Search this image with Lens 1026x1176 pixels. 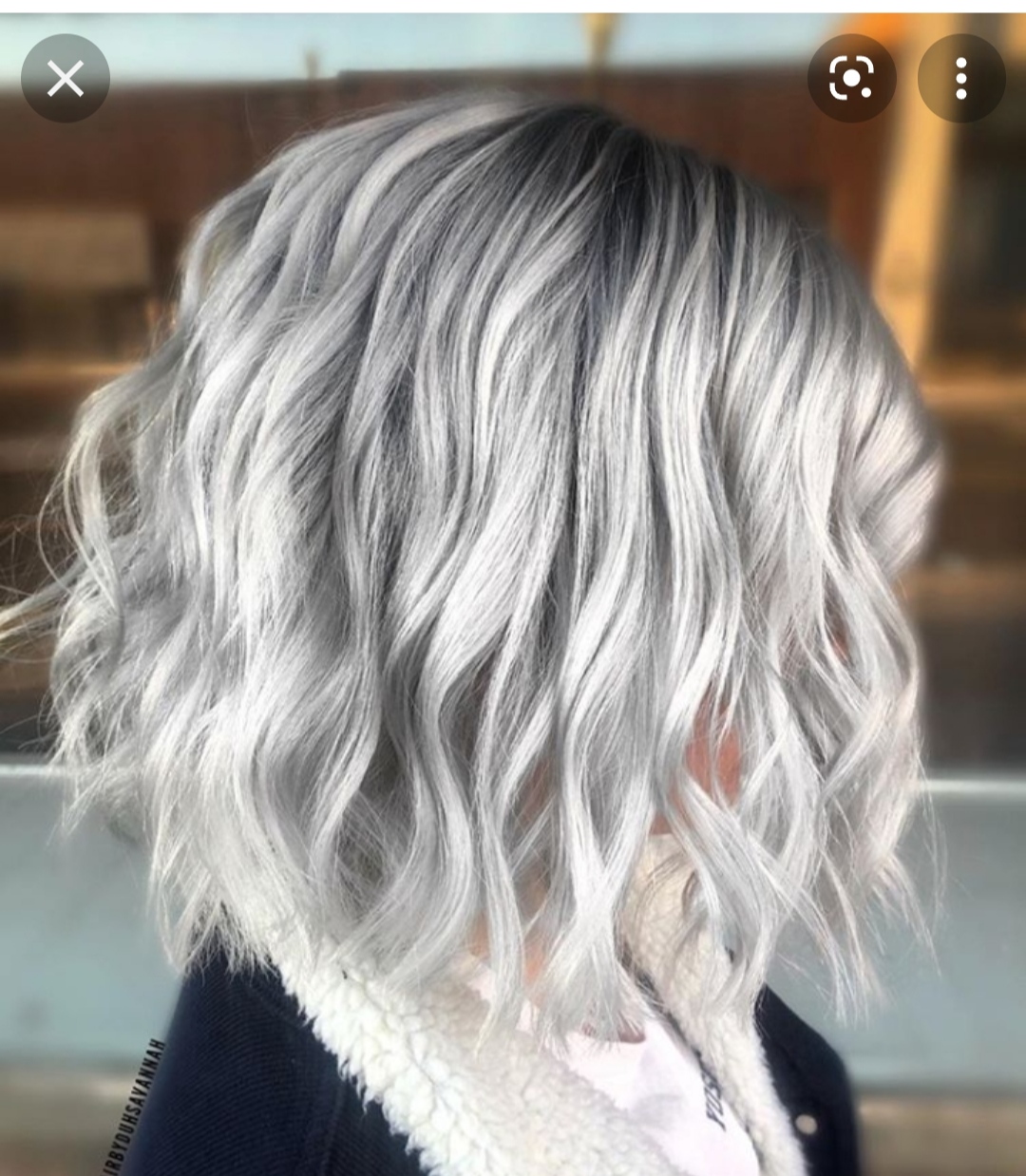click(851, 79)
